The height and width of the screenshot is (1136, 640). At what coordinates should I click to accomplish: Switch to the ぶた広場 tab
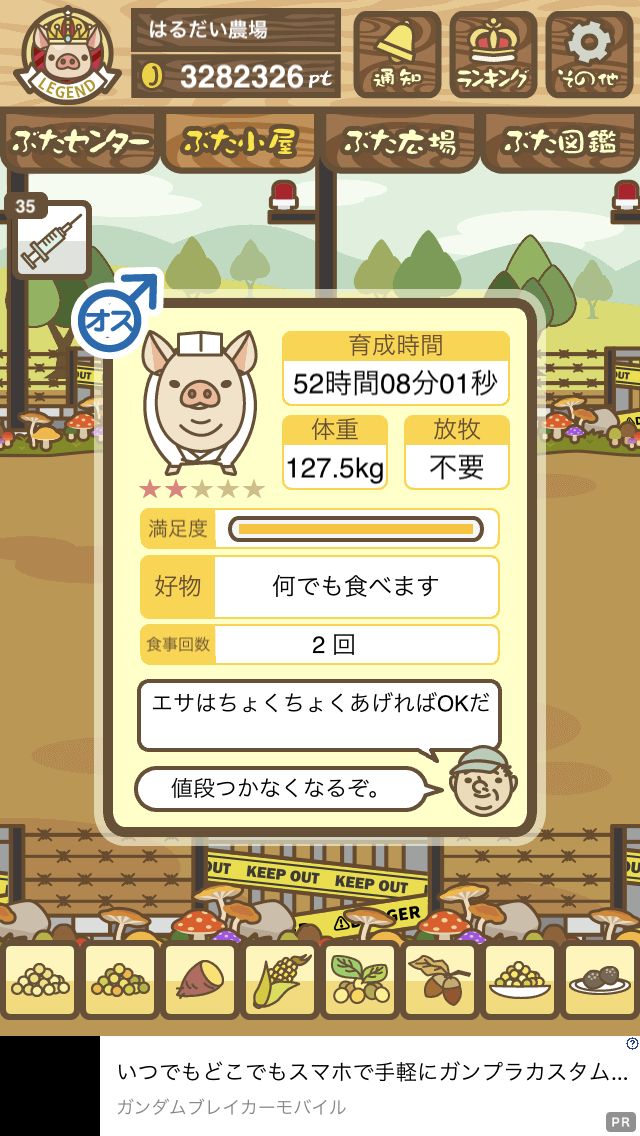pyautogui.click(x=399, y=143)
